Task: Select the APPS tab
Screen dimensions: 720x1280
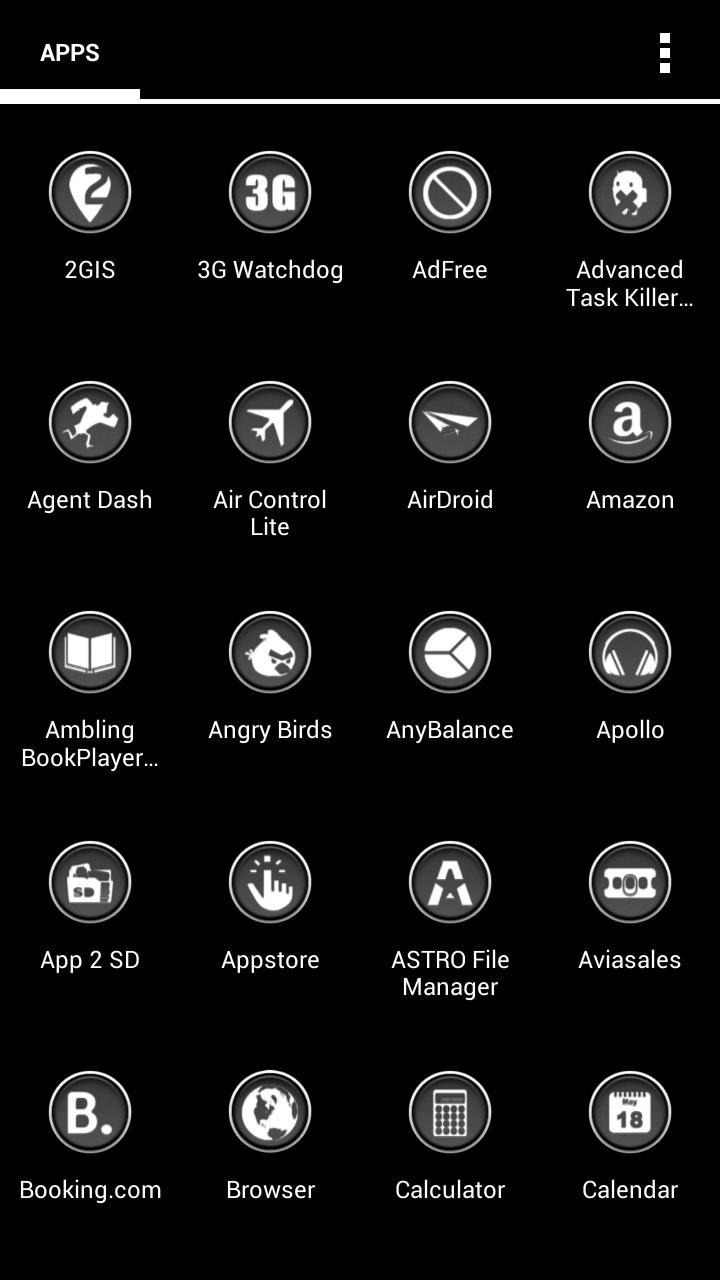Action: click(70, 53)
